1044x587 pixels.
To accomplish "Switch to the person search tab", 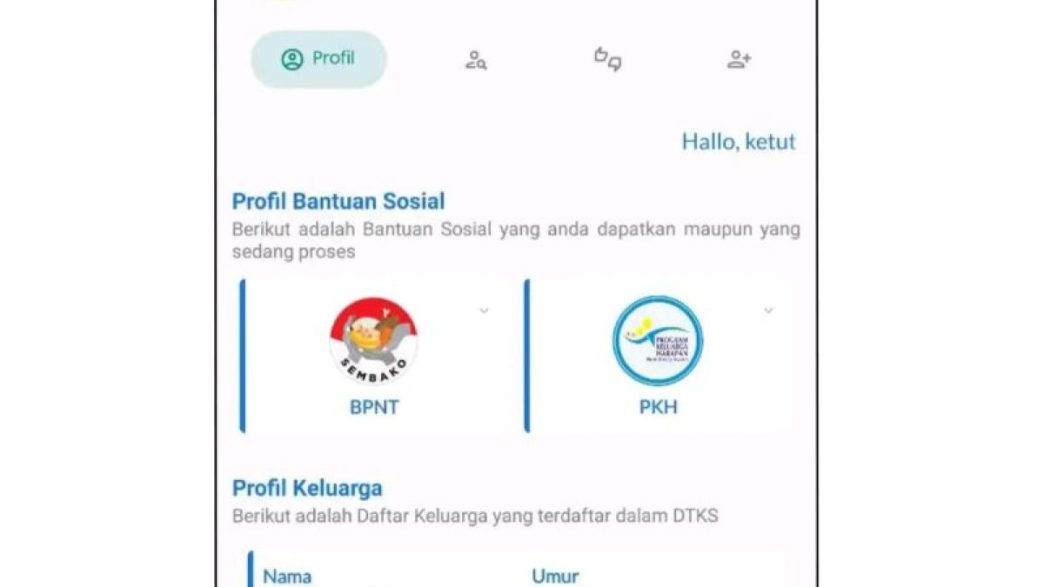I will click(476, 60).
